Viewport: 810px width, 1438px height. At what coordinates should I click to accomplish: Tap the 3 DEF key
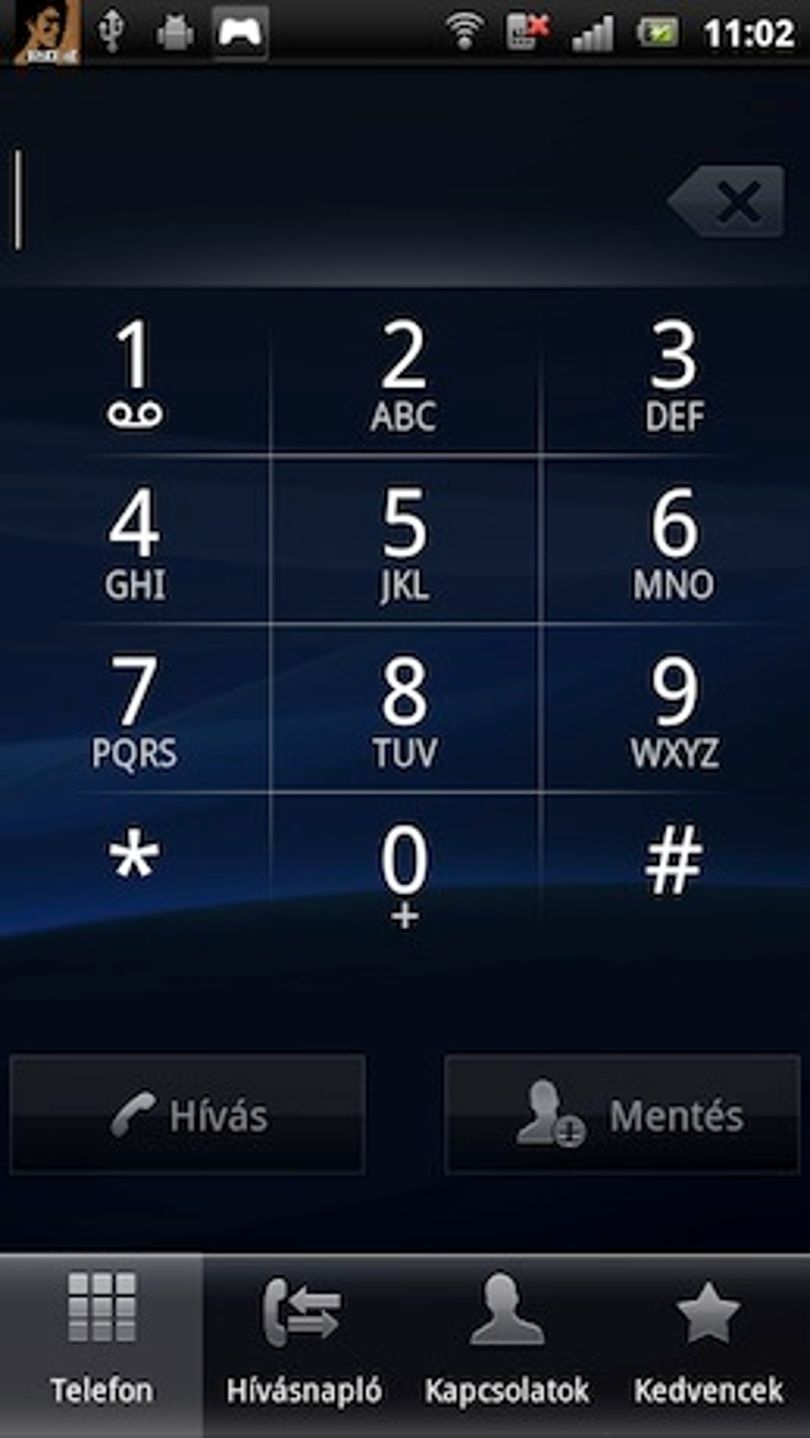pos(675,372)
